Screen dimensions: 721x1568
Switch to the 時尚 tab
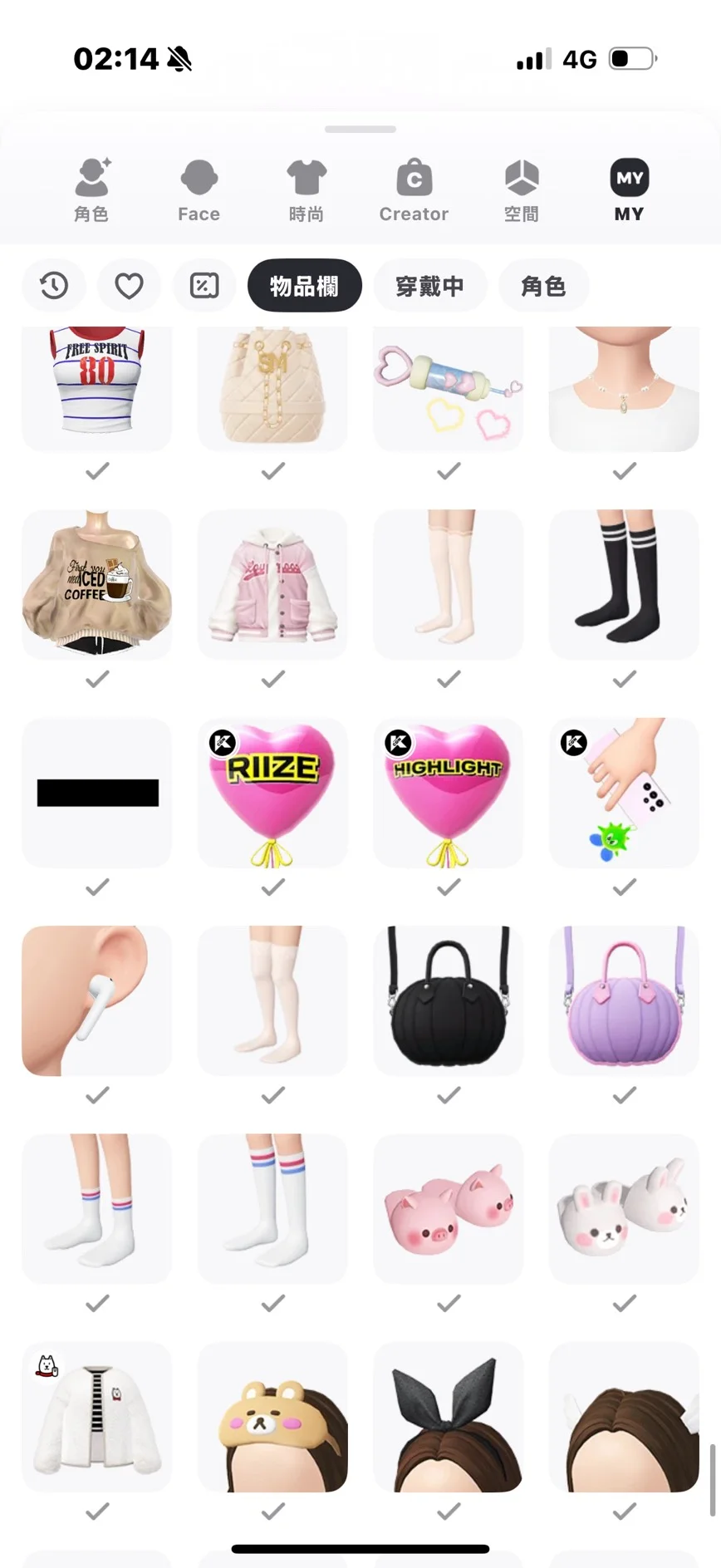[307, 190]
